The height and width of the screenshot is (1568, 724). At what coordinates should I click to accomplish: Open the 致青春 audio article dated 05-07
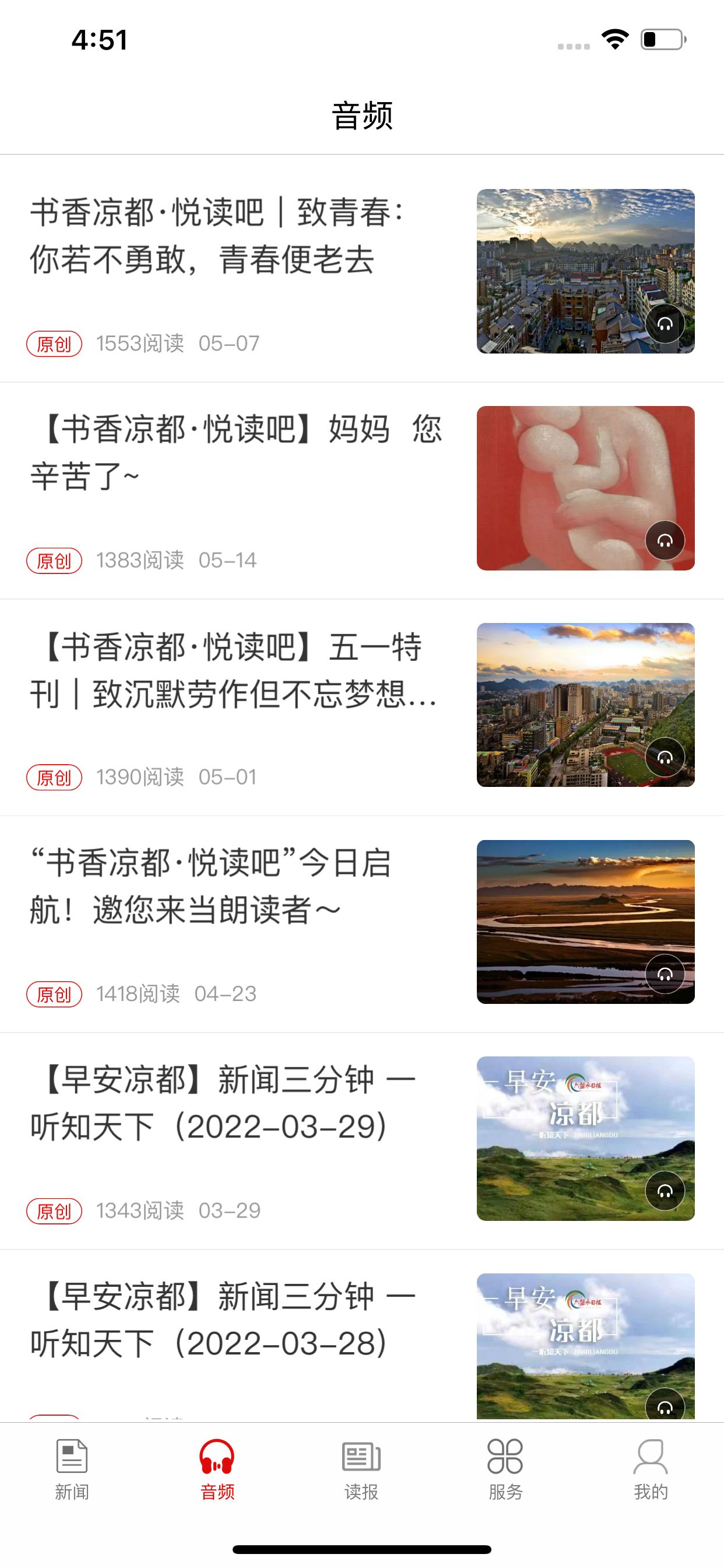pos(362,269)
